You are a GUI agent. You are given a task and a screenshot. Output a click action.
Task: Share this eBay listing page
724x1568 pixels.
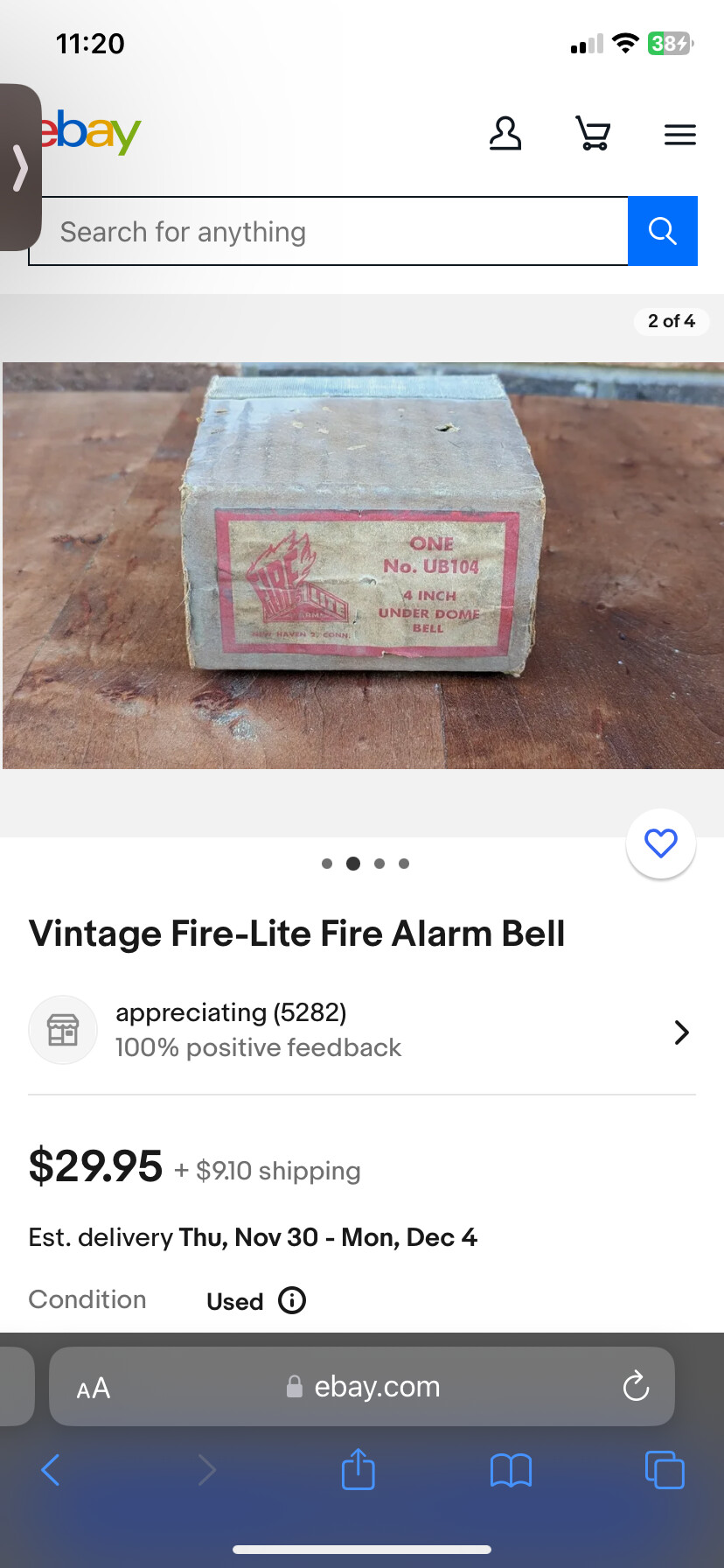click(x=358, y=1470)
